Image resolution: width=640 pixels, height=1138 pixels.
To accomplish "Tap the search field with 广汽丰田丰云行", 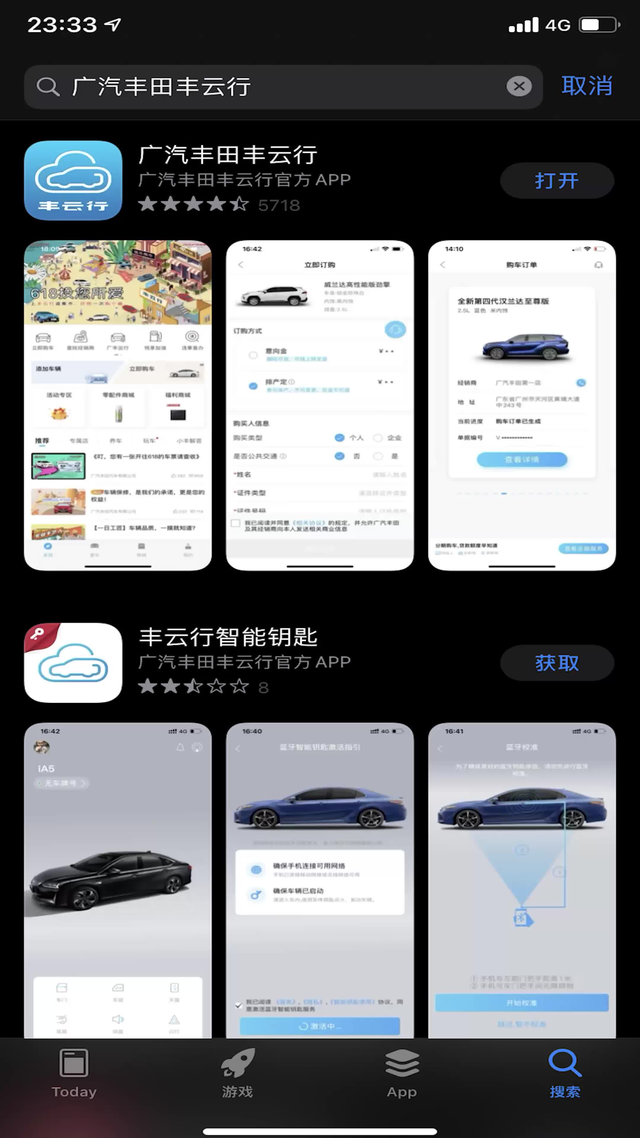I will [270, 87].
